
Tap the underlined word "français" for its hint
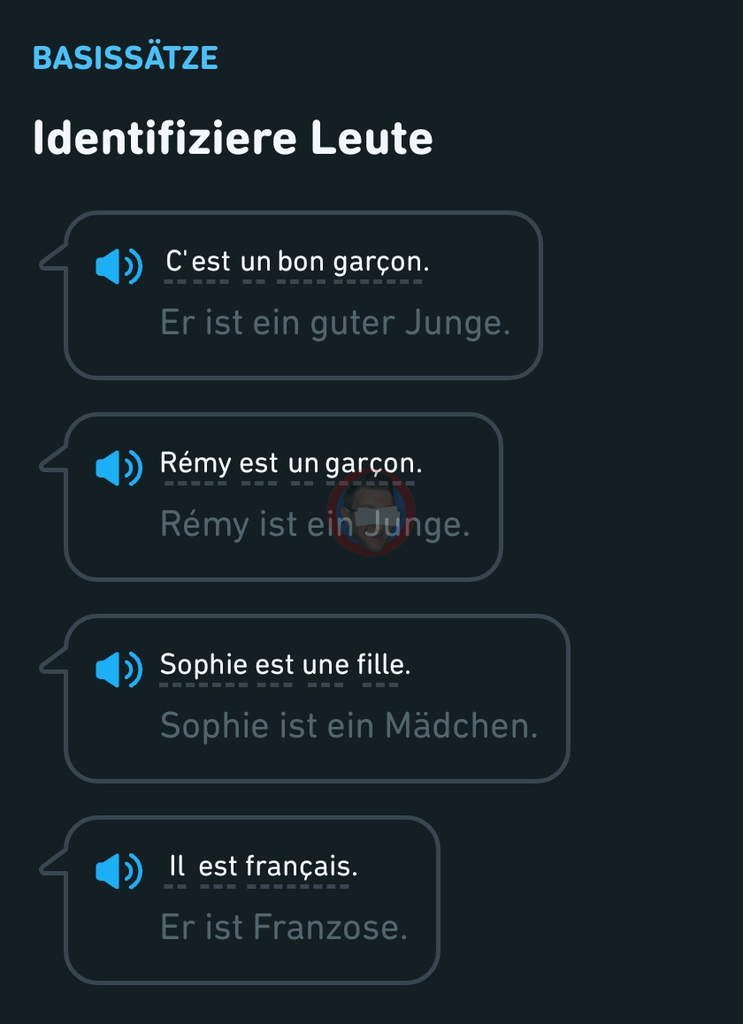coord(297,867)
